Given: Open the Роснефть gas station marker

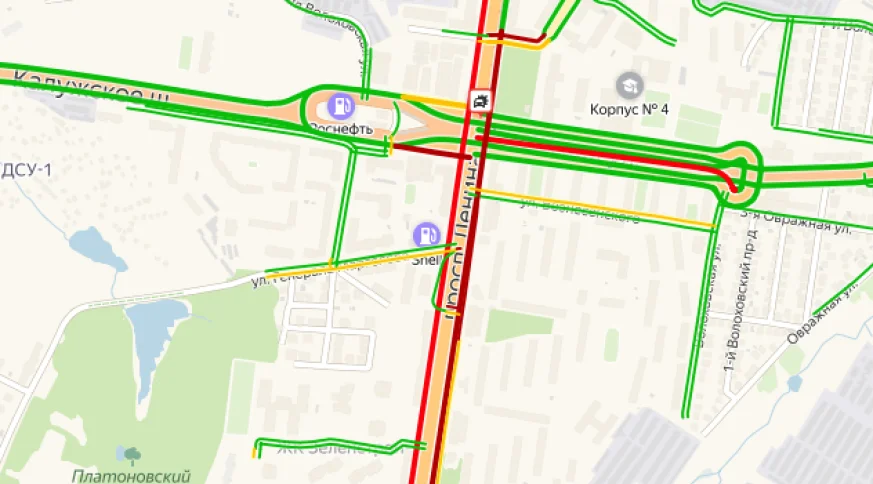Looking at the screenshot, I should 341,104.
